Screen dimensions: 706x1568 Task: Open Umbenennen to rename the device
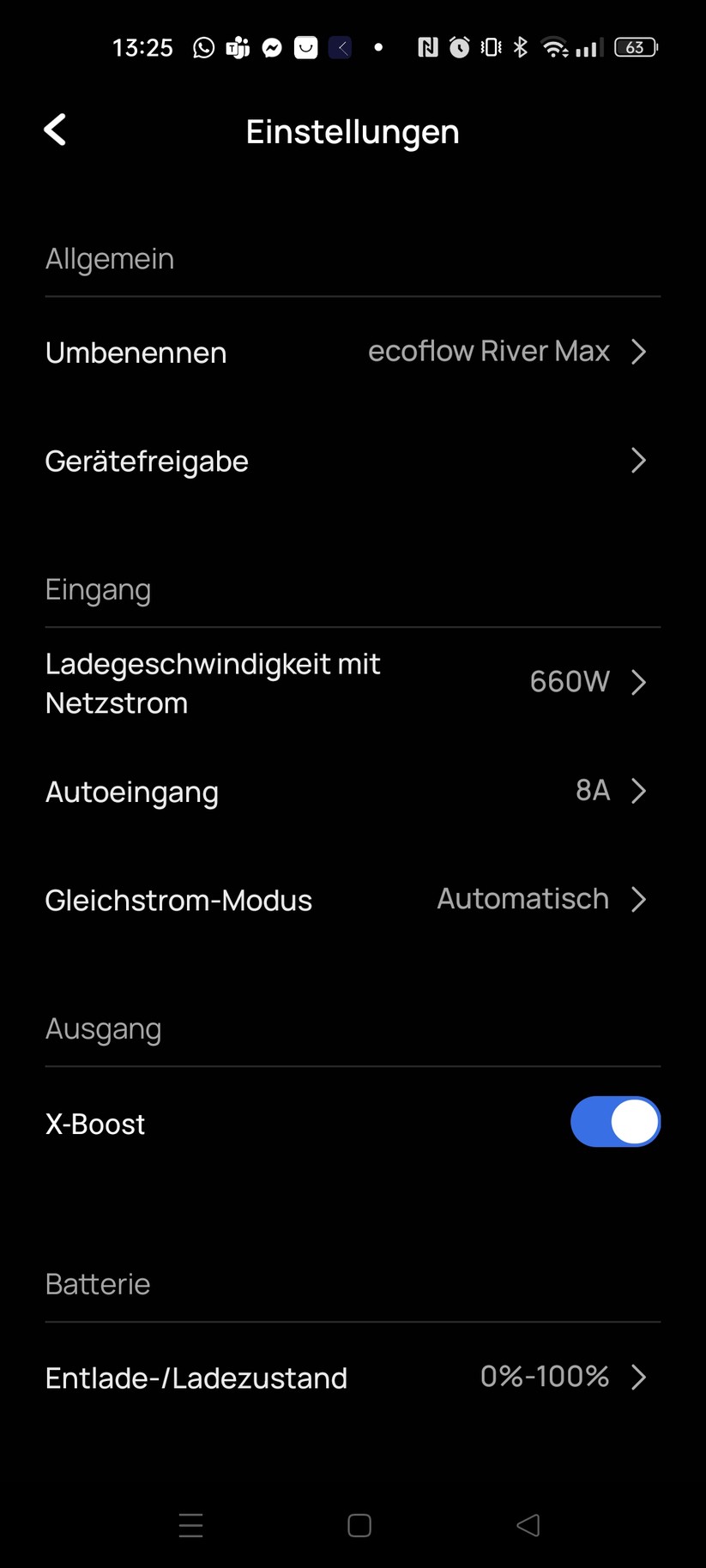pos(352,352)
